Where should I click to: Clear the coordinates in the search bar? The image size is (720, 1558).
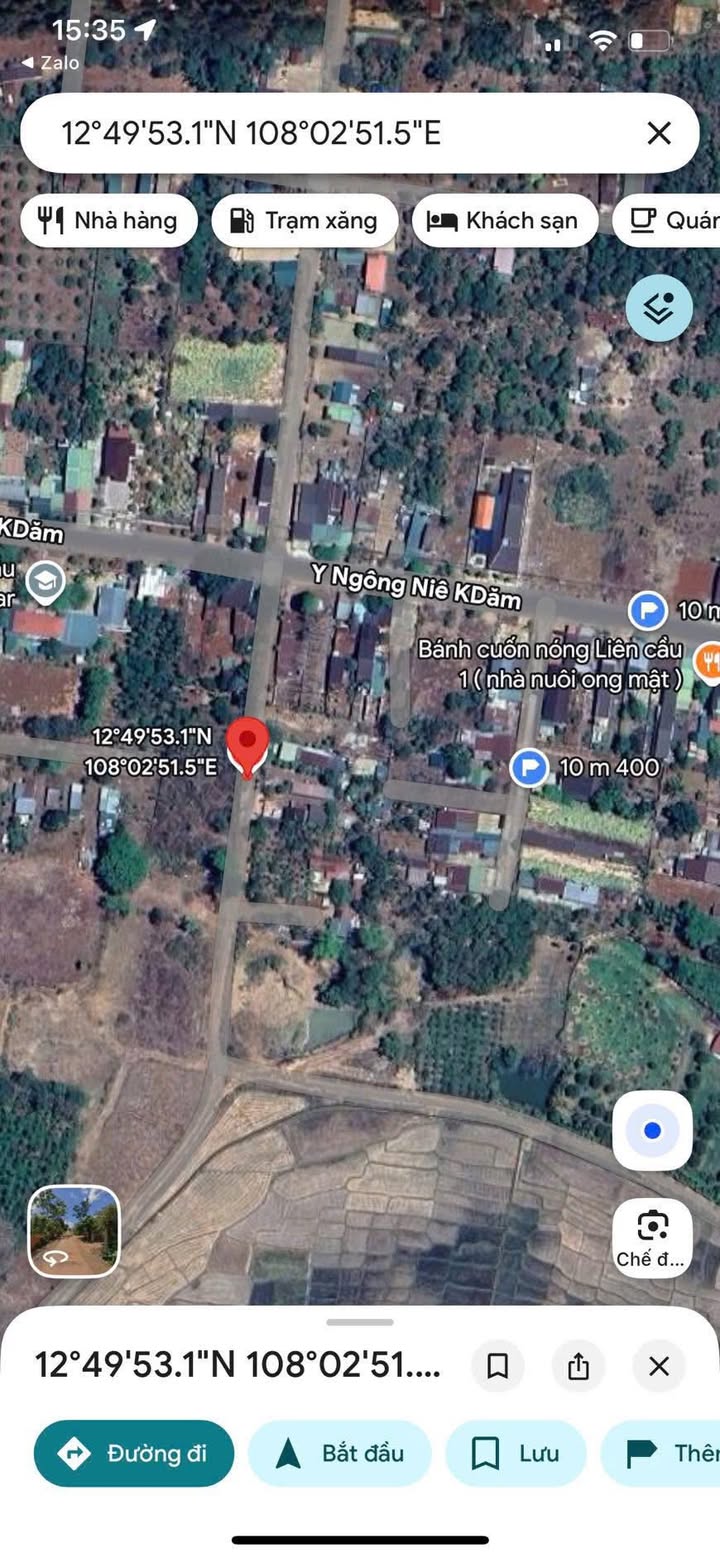[658, 133]
